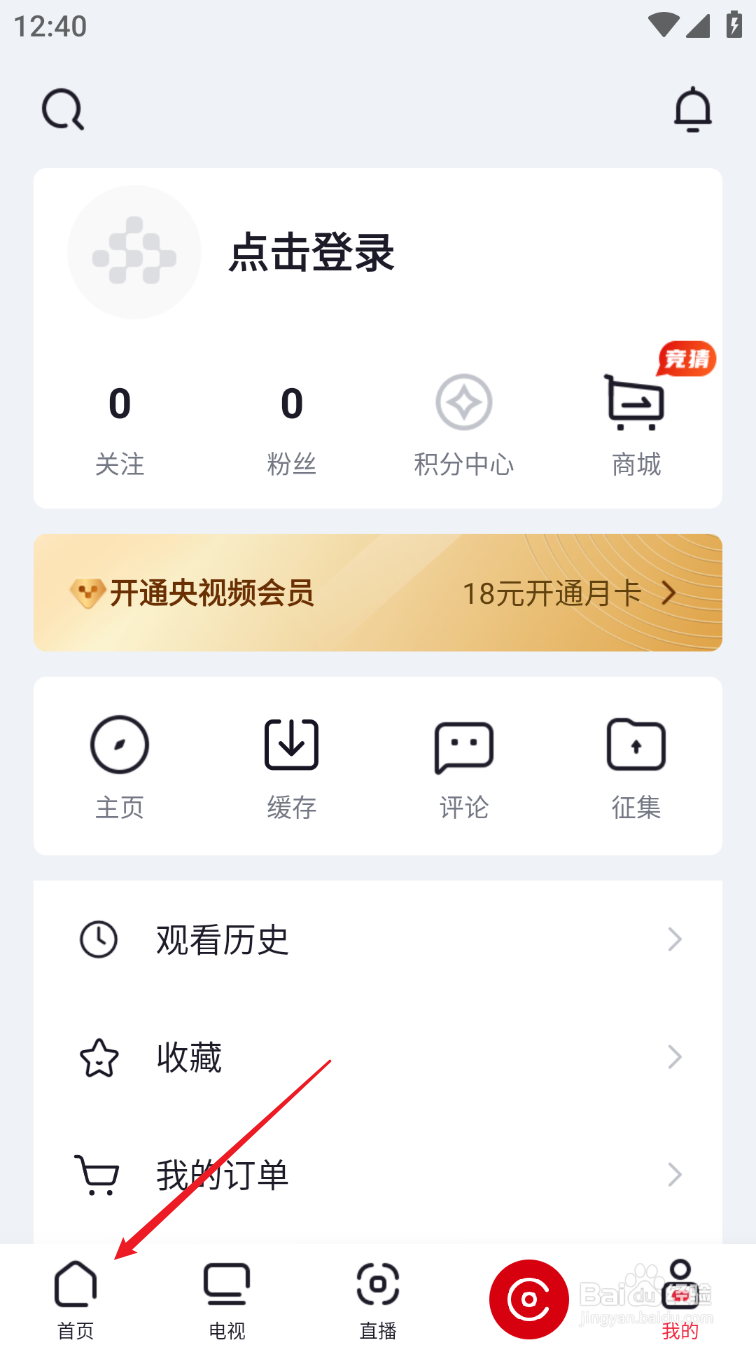756x1345 pixels.
Task: Tap 点击登录 to log in
Action: point(312,252)
